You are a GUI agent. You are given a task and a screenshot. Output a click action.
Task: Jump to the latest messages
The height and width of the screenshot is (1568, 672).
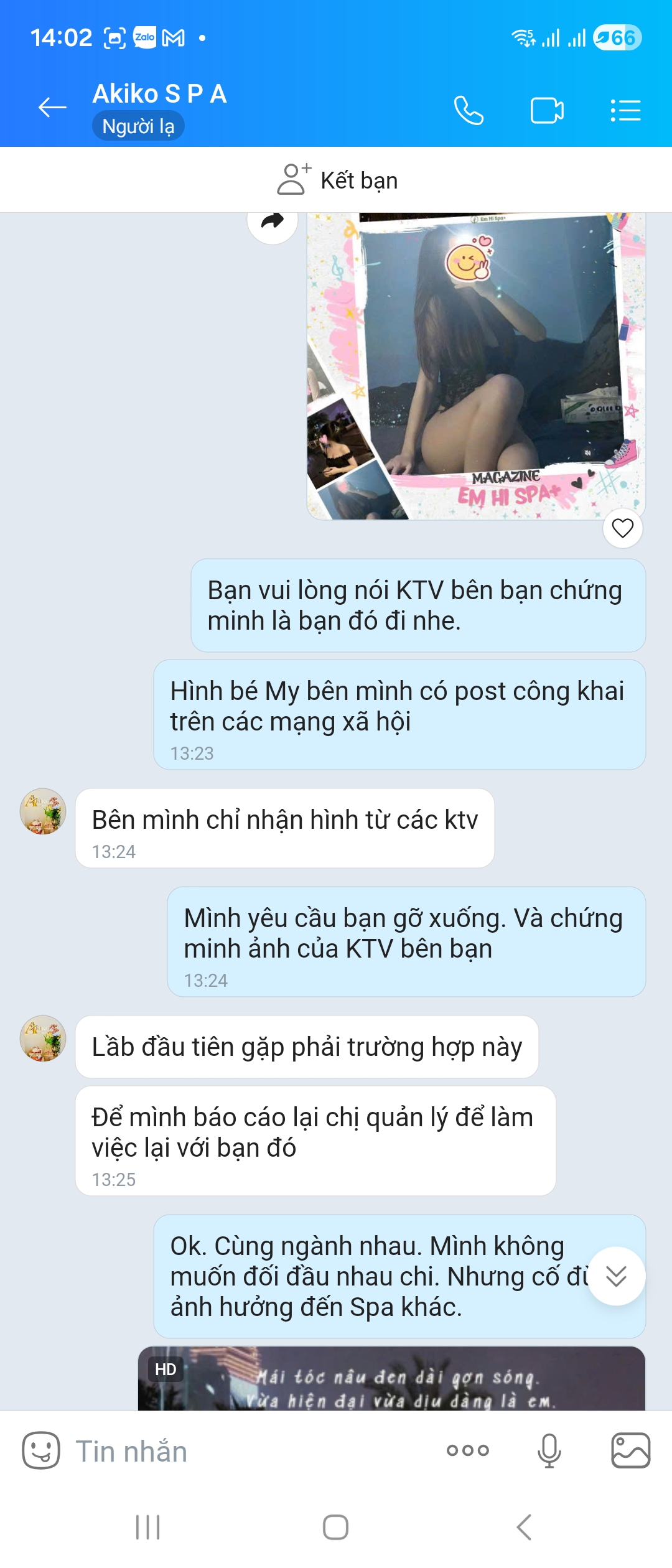coord(616,1276)
